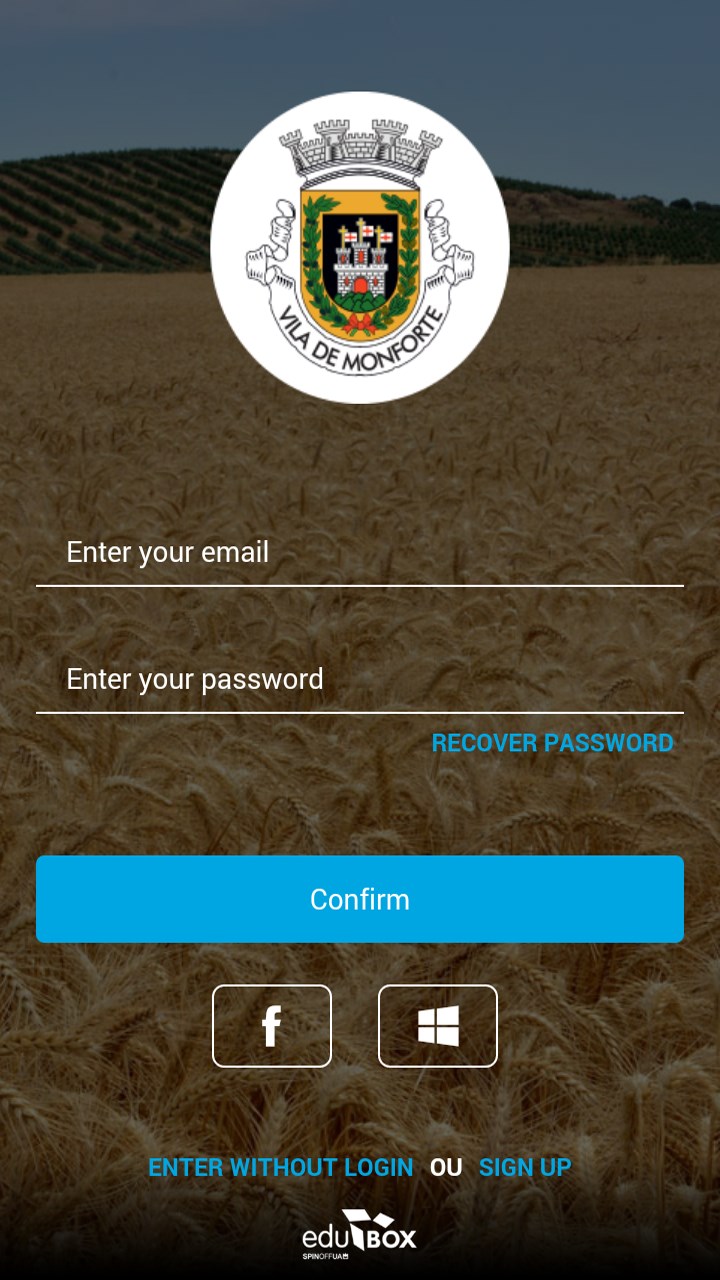Tap the email input field
Image resolution: width=720 pixels, height=1280 pixels.
[360, 552]
